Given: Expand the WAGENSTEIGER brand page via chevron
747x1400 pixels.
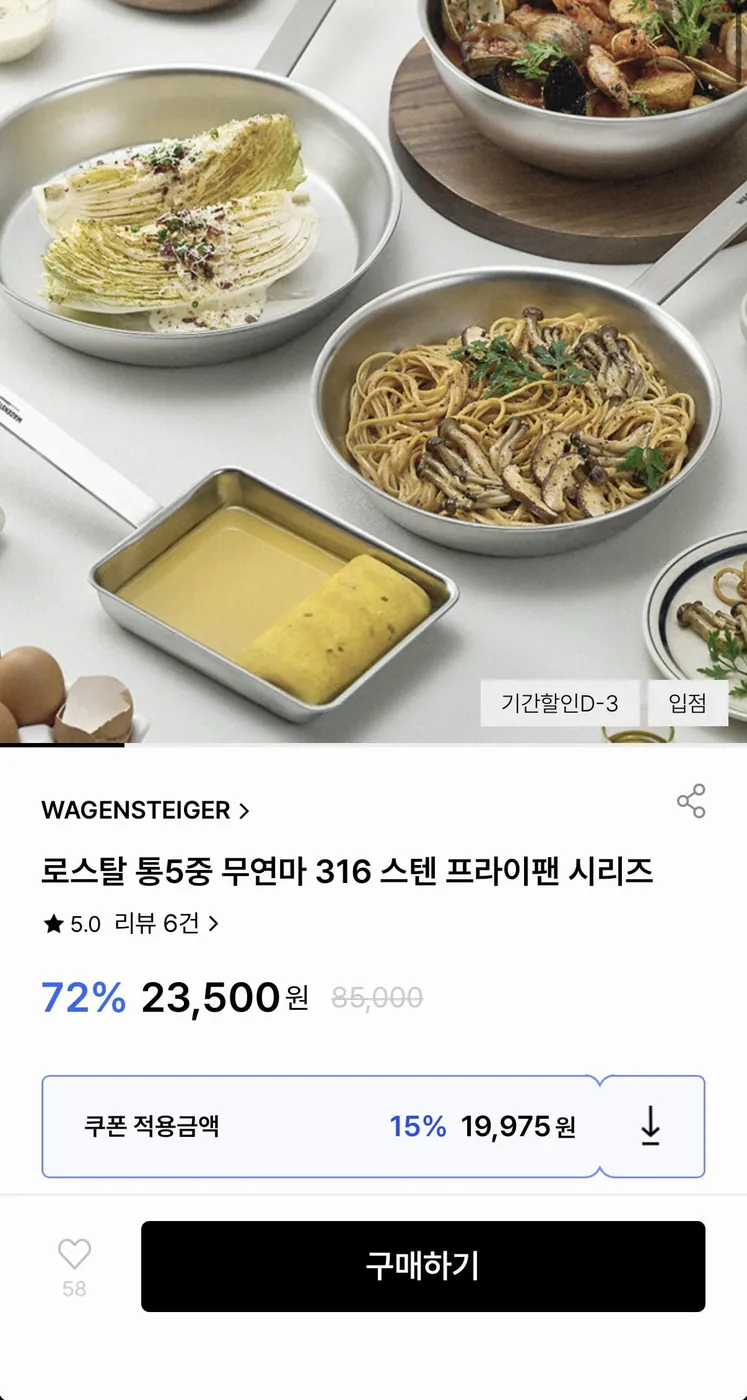Looking at the screenshot, I should (244, 810).
